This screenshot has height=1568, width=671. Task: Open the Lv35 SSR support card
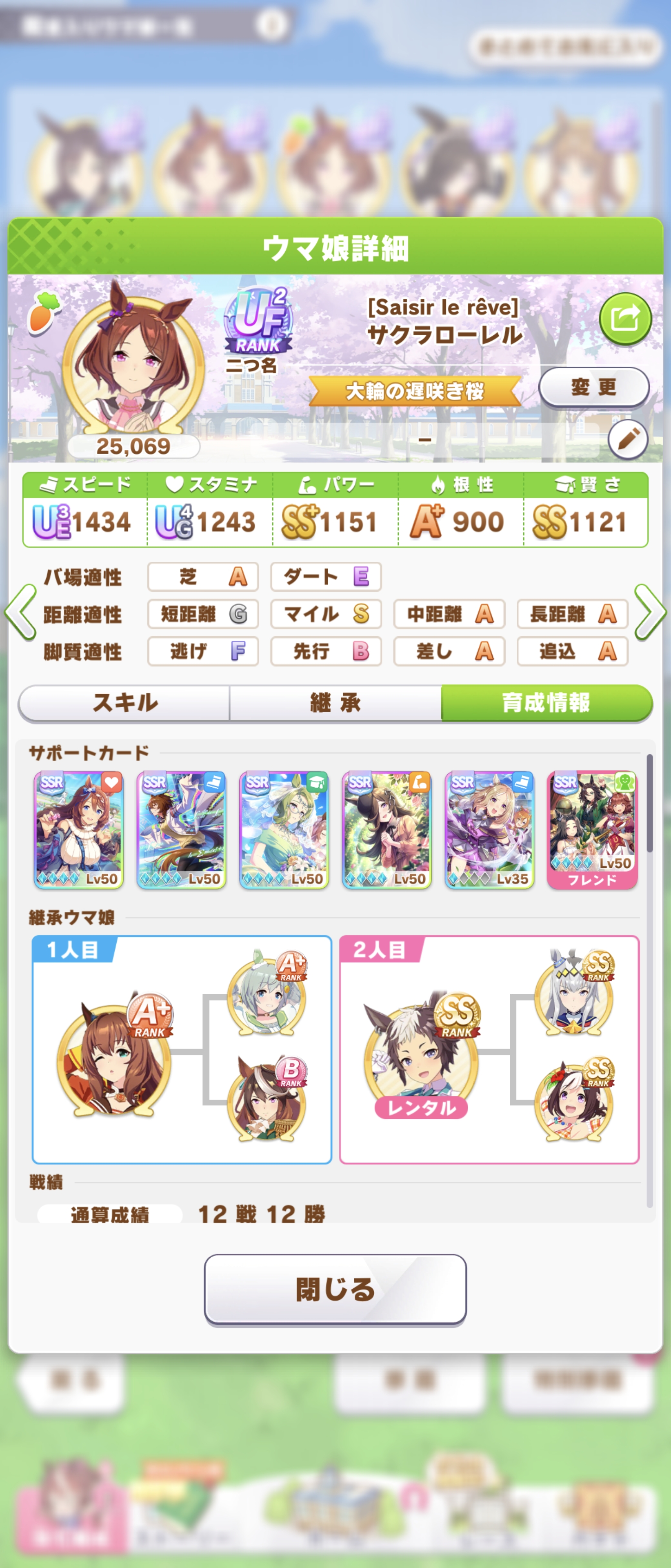point(489,830)
